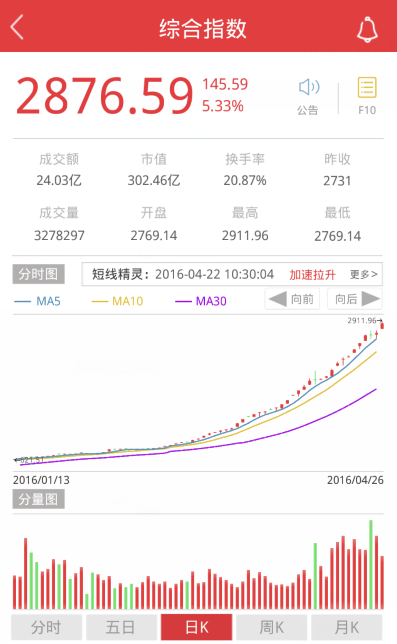This screenshot has height=644, width=397.
Task: Switch to the 月K tab
Action: pyautogui.click(x=347, y=627)
